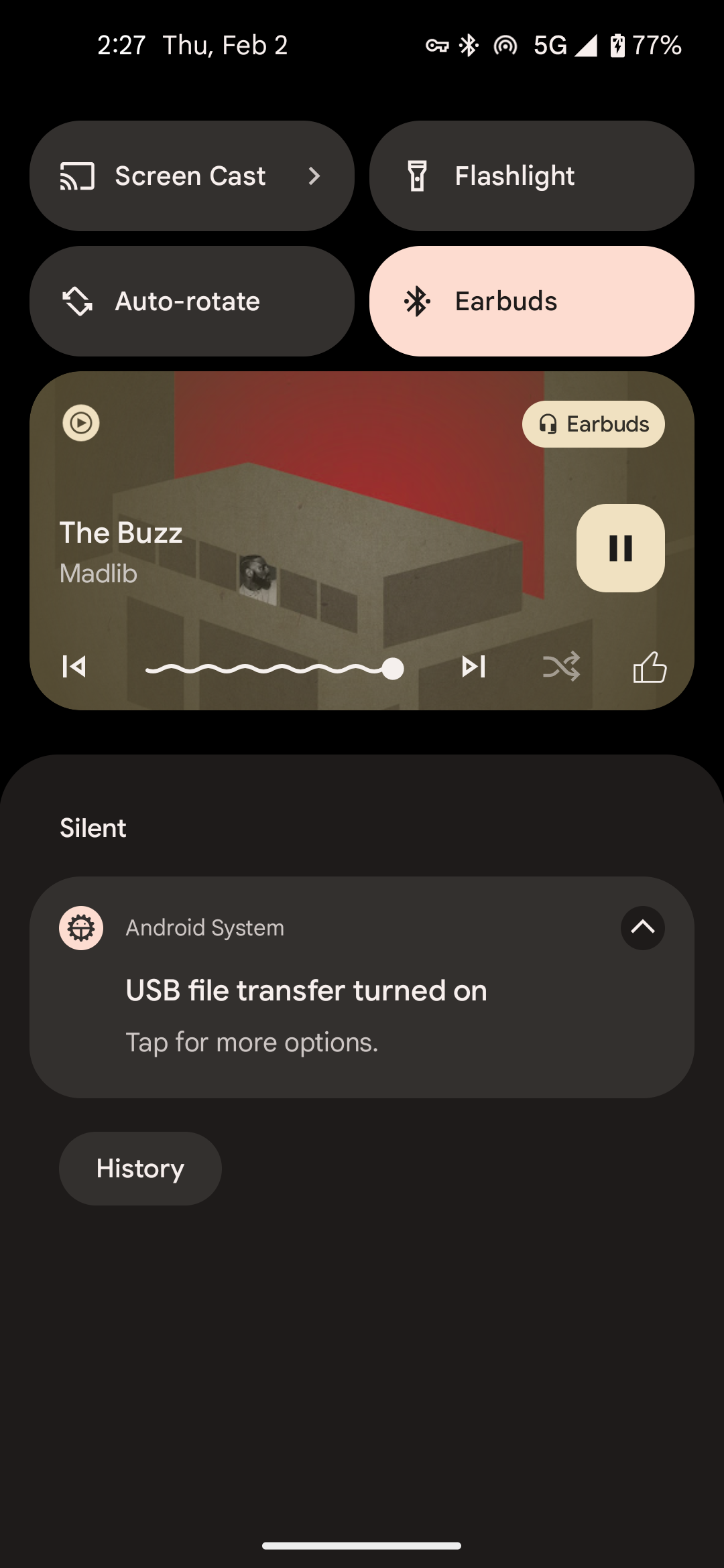This screenshot has width=724, height=1568.
Task: Toggle the Earbuds Bluetooth tile
Action: click(x=532, y=302)
